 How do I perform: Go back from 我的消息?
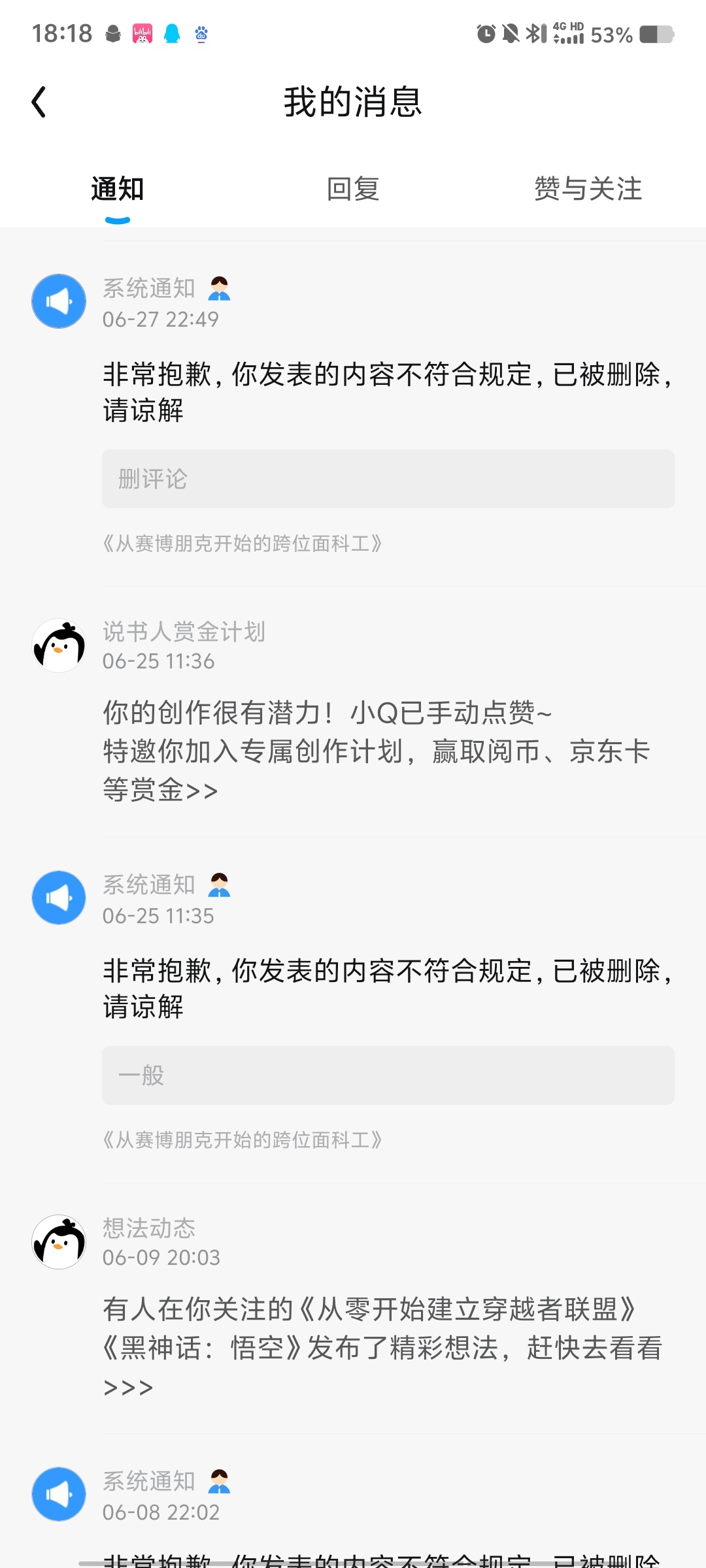point(39,103)
